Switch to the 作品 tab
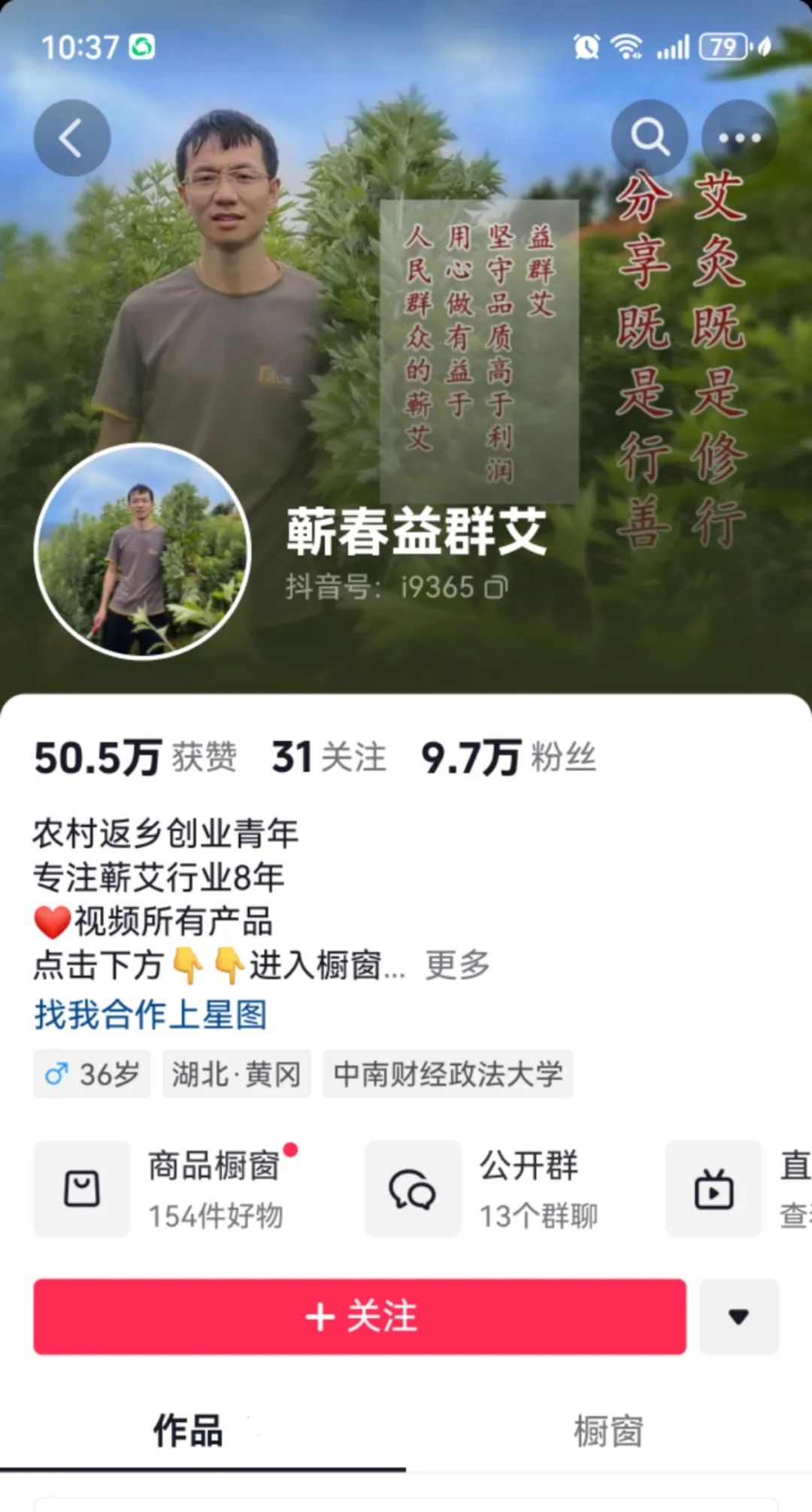Image resolution: width=812 pixels, height=1512 pixels. [x=188, y=1430]
